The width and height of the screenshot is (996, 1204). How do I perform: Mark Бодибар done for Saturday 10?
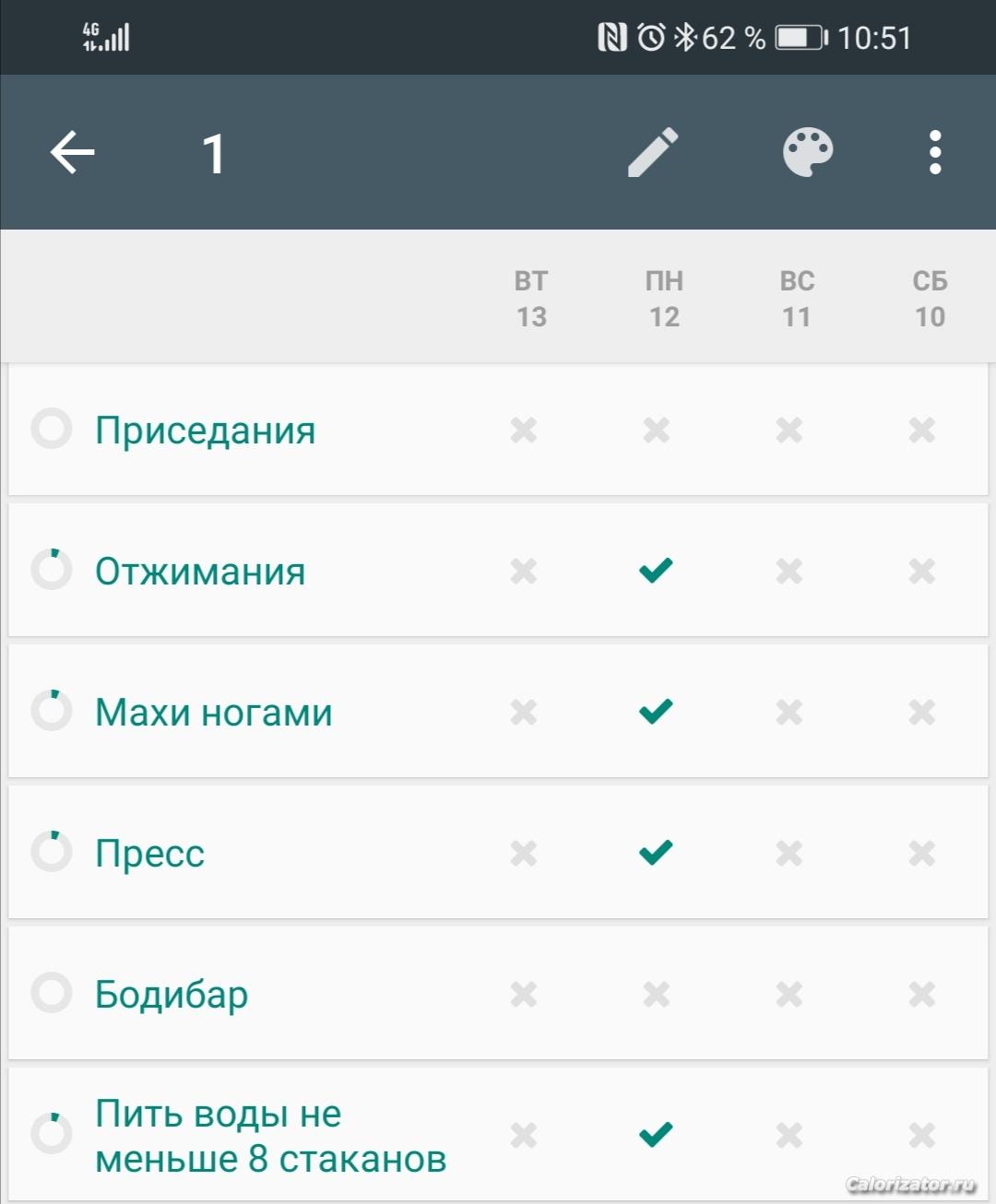tap(922, 995)
